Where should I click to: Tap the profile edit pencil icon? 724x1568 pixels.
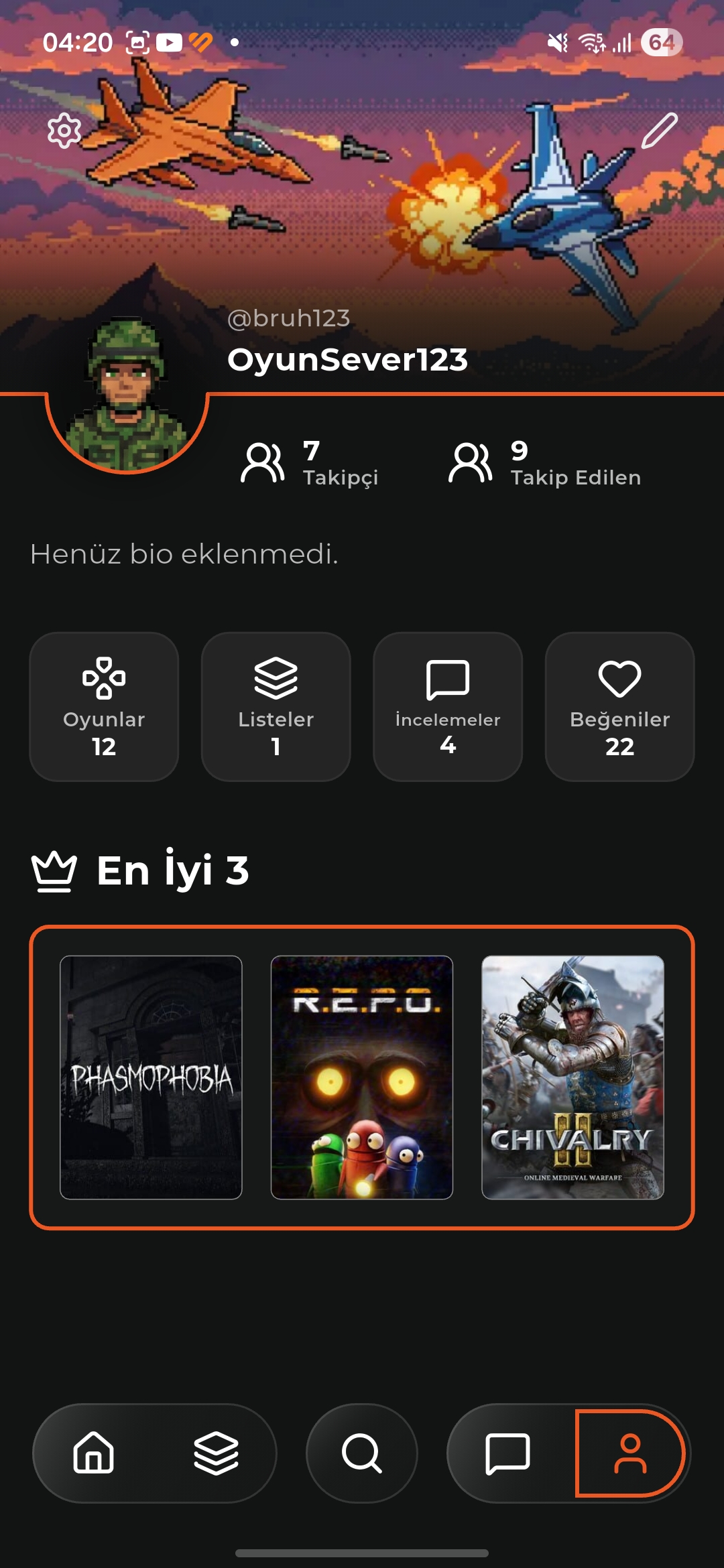point(660,132)
